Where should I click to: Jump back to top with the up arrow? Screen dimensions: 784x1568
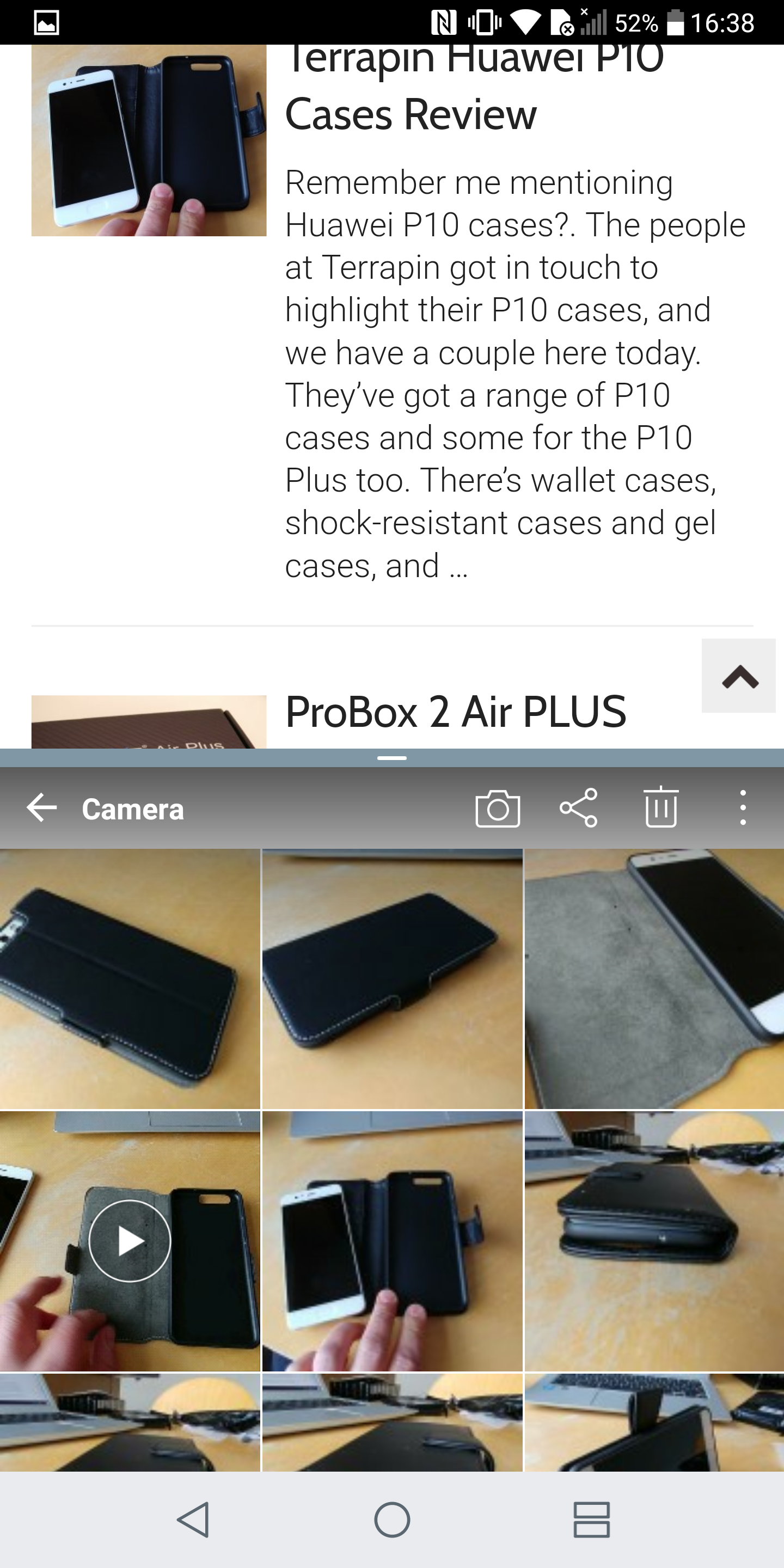(739, 676)
